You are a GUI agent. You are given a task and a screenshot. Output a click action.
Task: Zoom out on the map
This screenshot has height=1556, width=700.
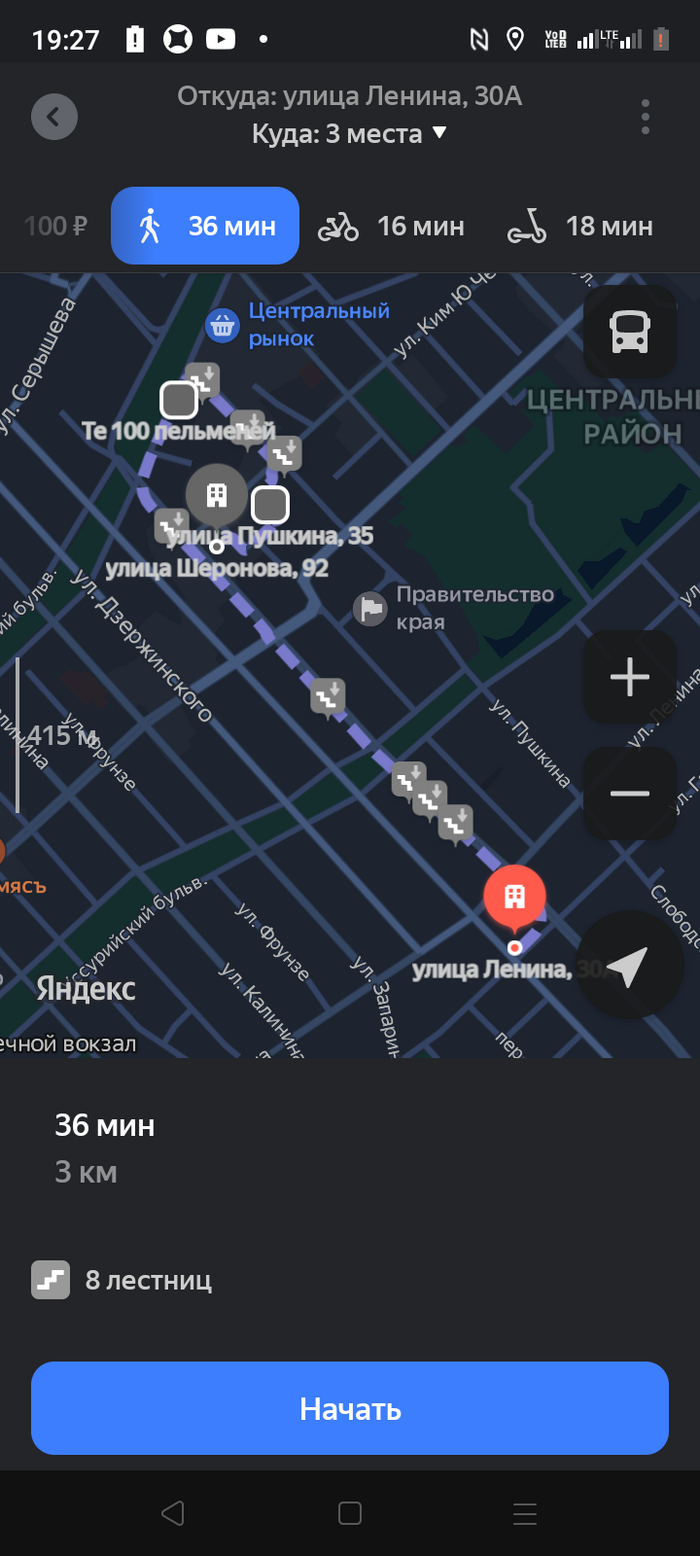tap(630, 793)
